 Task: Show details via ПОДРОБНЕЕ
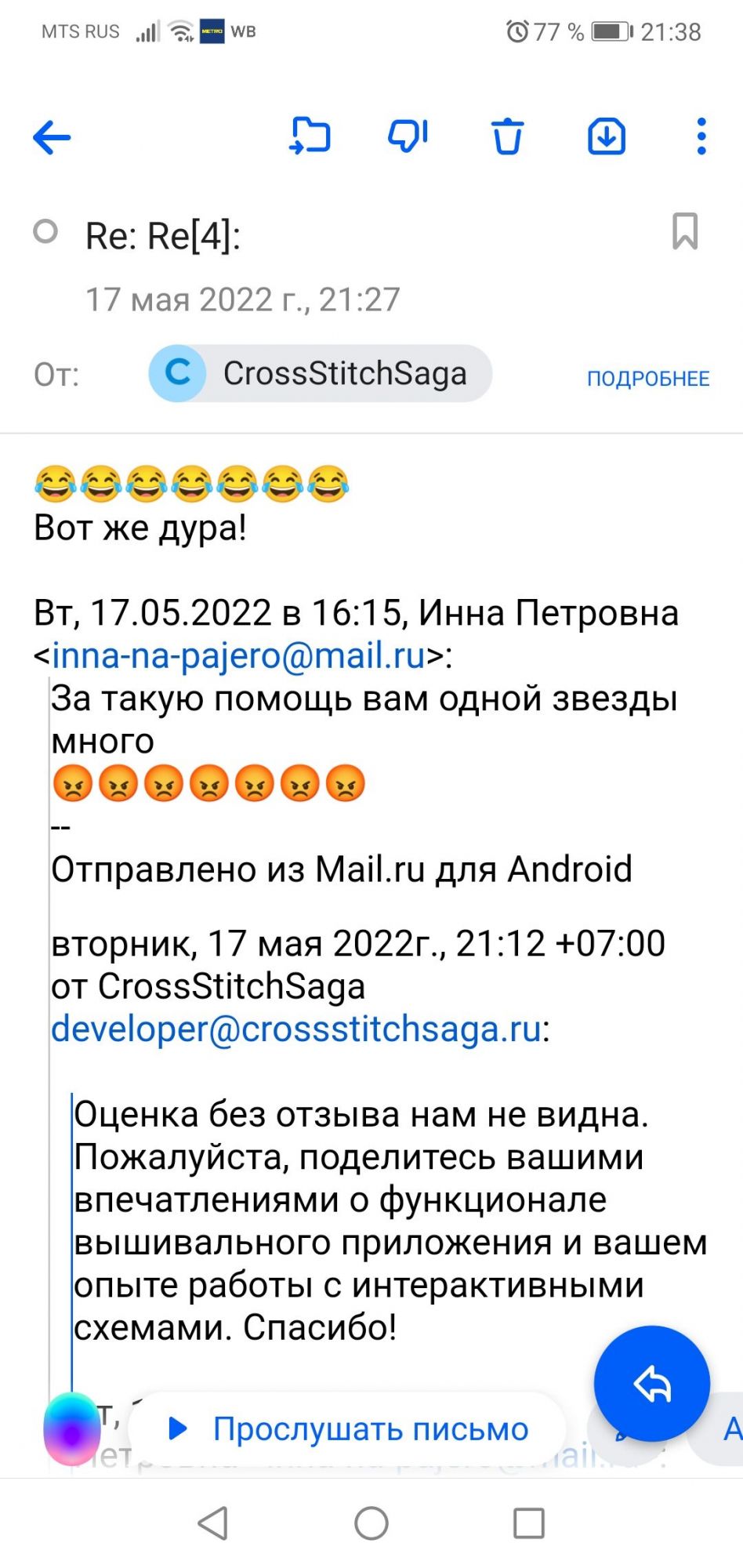tap(647, 379)
